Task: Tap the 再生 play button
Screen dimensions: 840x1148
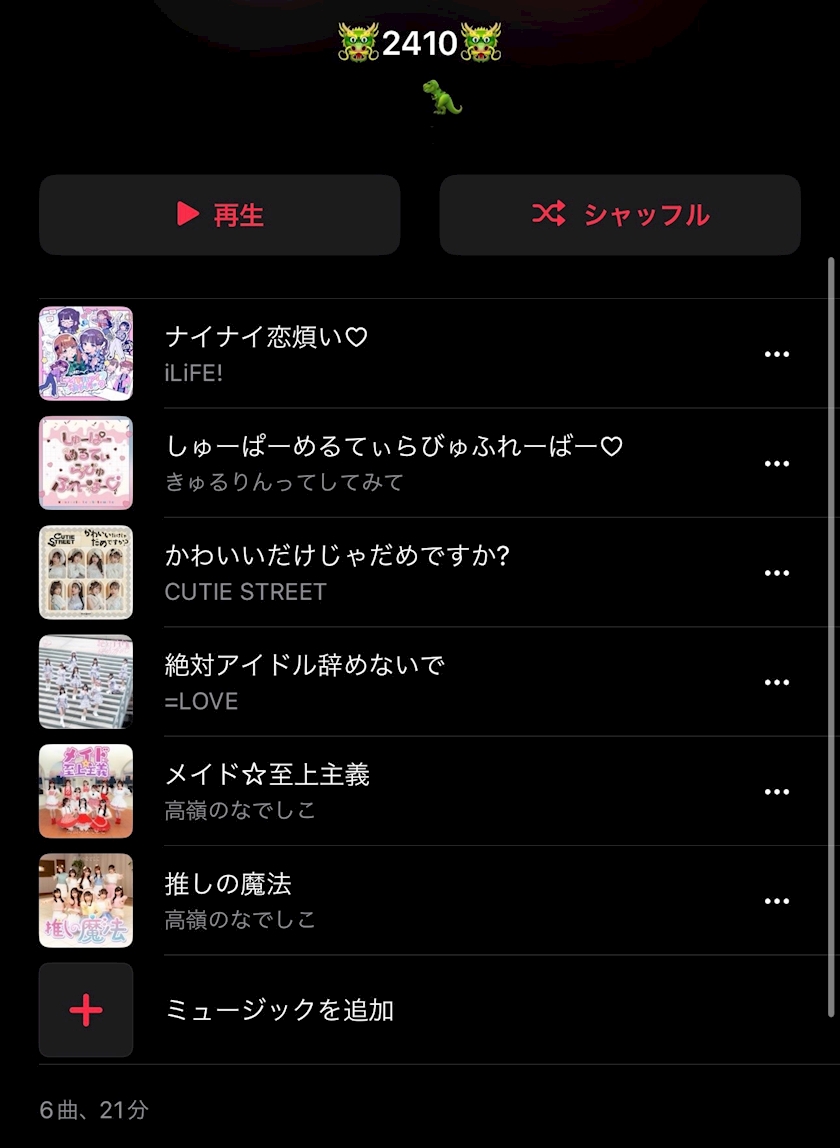Action: pyautogui.click(x=219, y=215)
